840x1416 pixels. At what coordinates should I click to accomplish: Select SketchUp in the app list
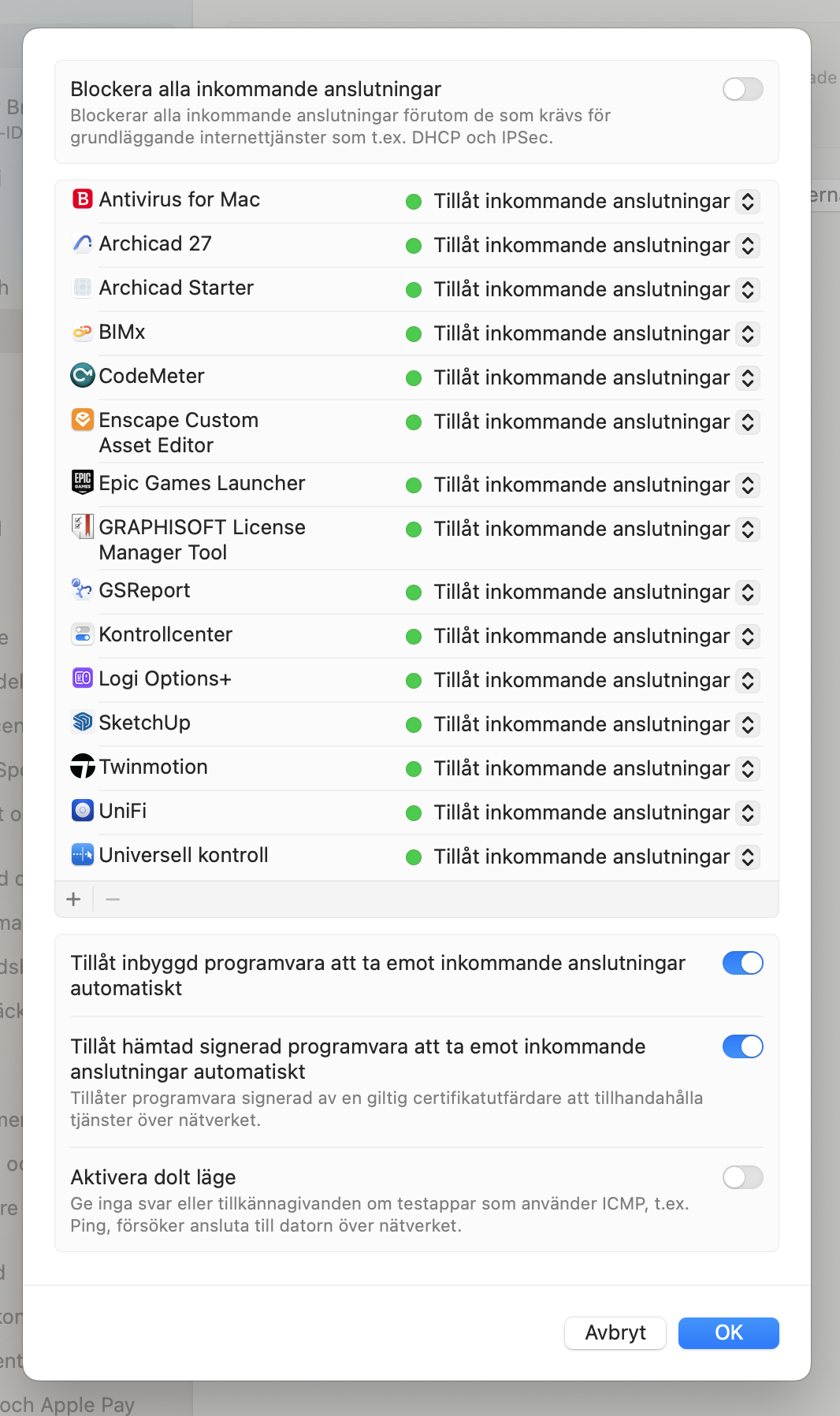tap(144, 723)
